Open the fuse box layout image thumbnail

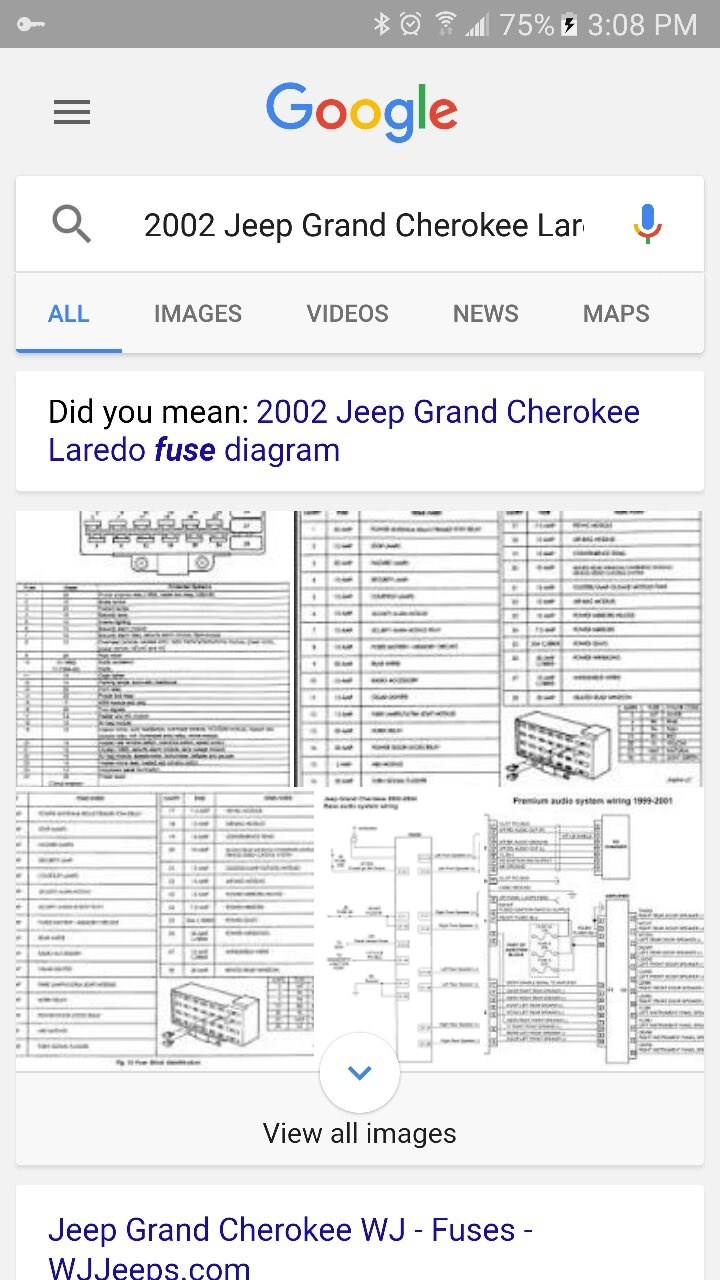click(x=154, y=650)
